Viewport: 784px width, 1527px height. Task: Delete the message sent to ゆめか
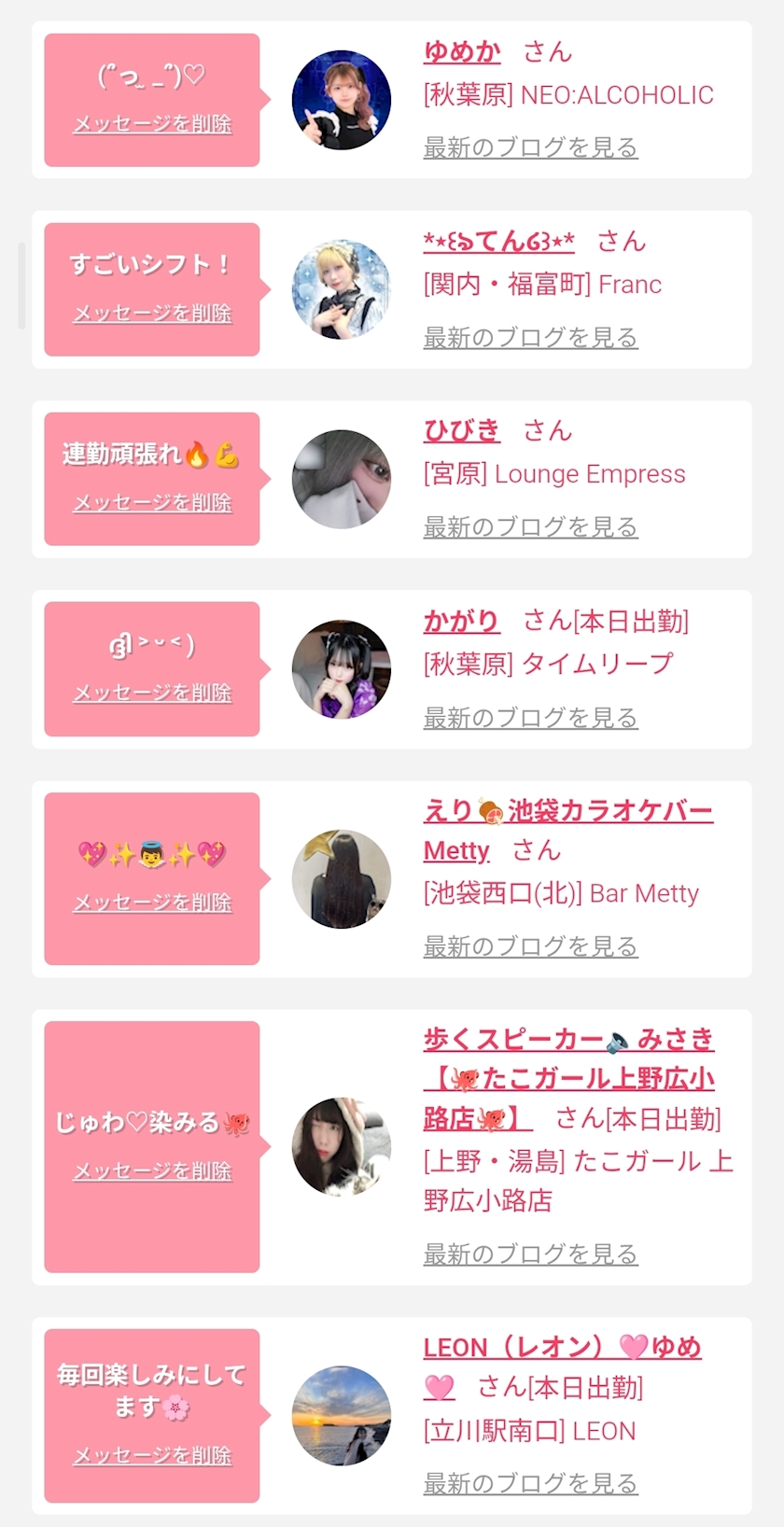coord(152,123)
